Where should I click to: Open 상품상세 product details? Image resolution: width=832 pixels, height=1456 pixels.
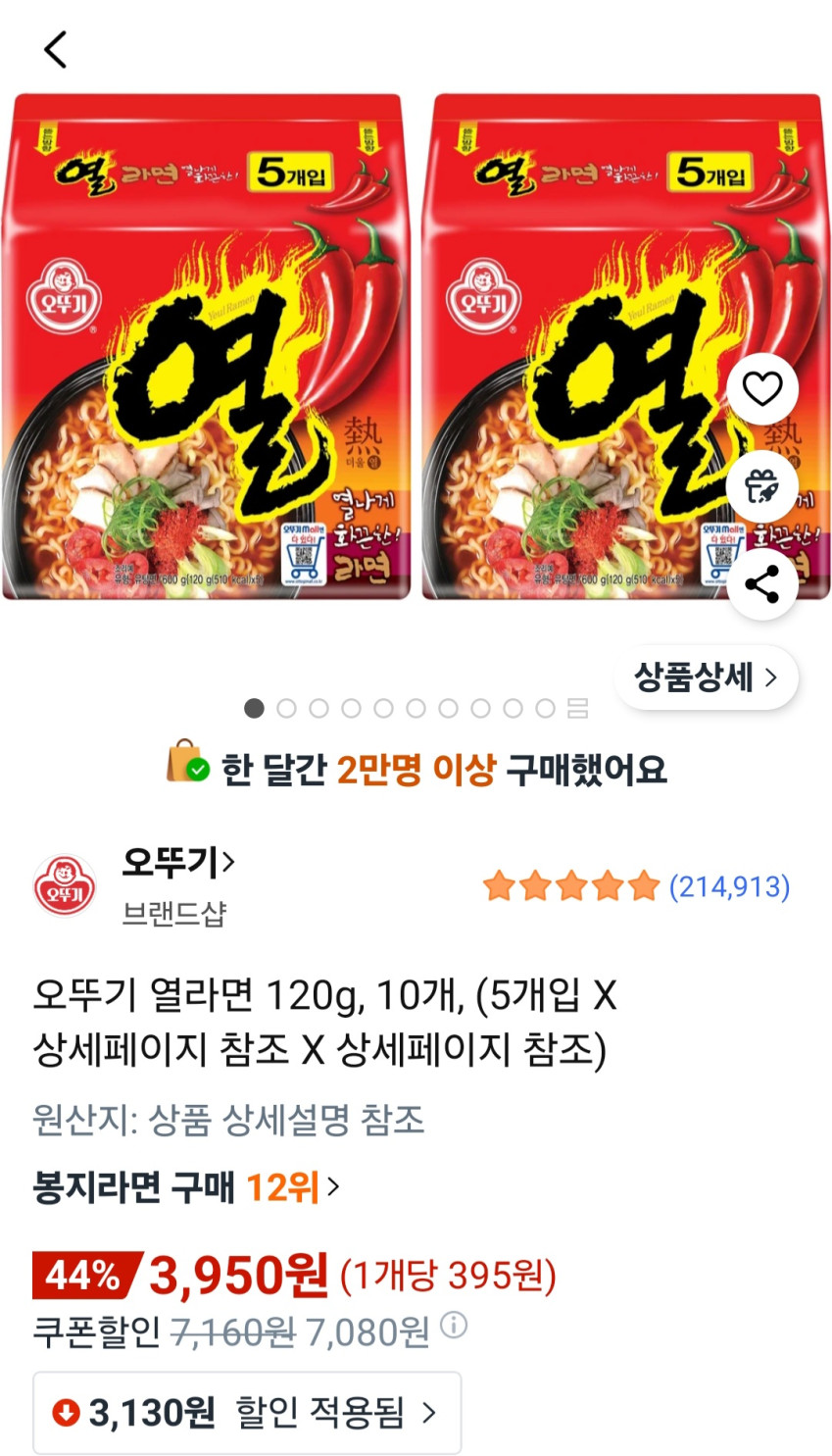point(706,677)
